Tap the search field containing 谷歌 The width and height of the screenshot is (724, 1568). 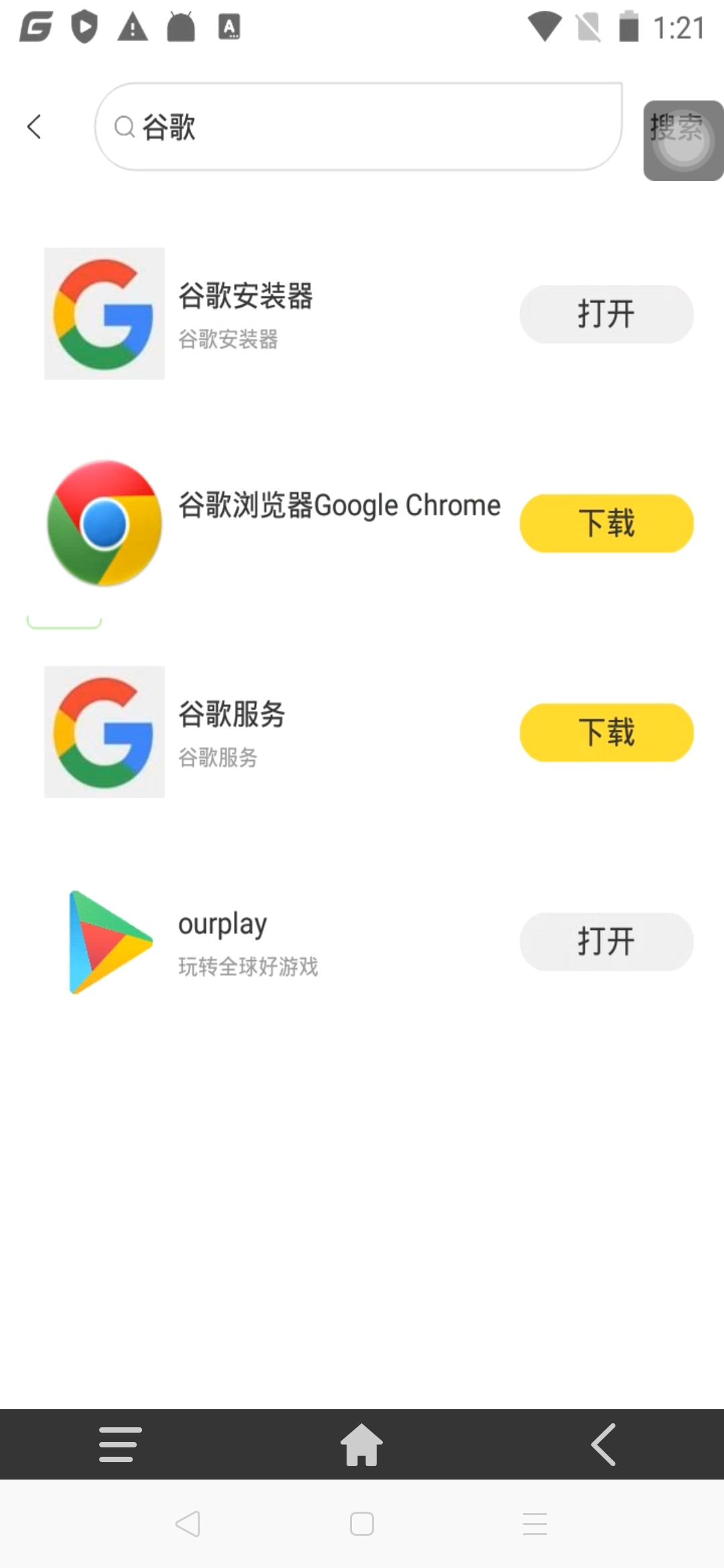[359, 127]
